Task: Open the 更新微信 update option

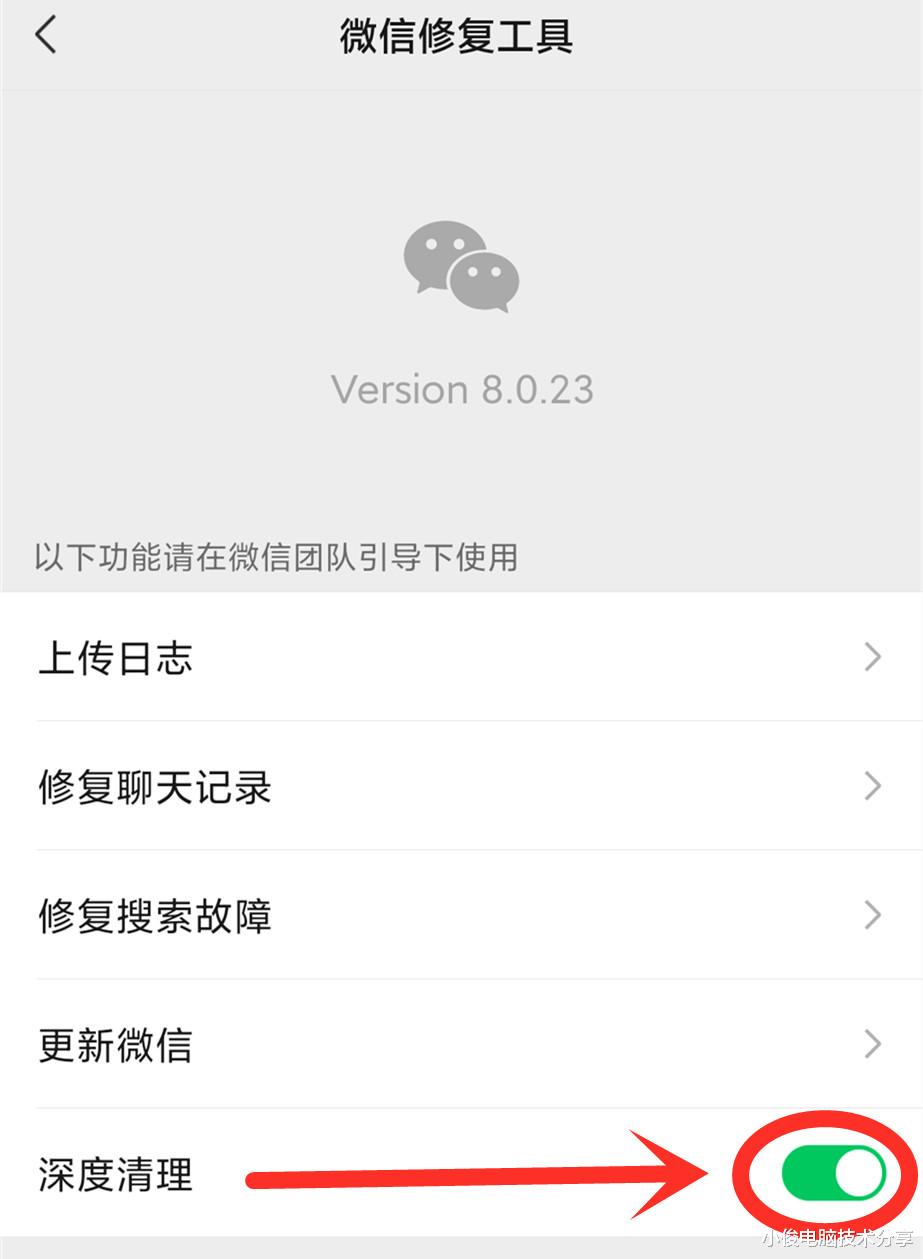Action: click(115, 1045)
